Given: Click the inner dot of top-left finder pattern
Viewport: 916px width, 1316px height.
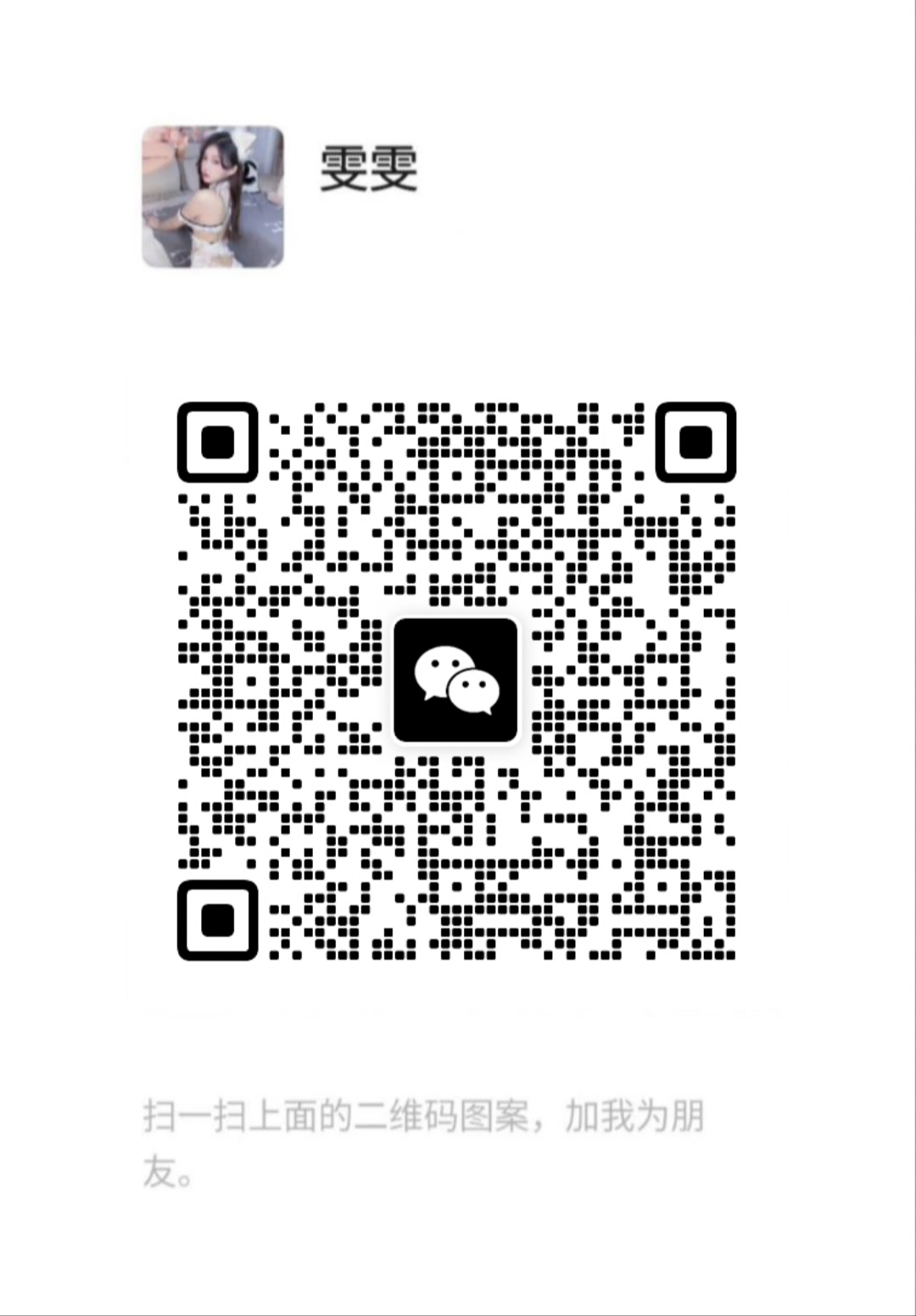Looking at the screenshot, I should click(216, 439).
